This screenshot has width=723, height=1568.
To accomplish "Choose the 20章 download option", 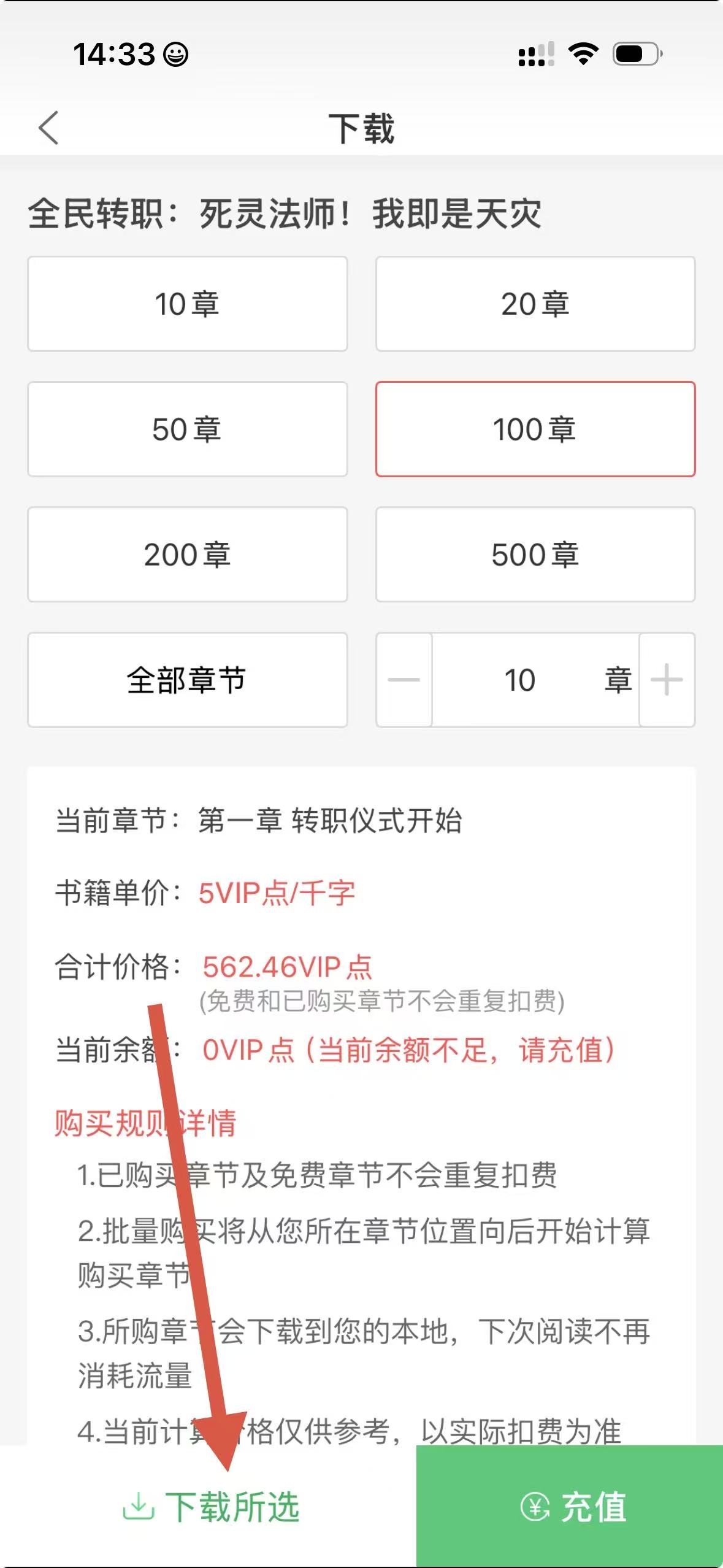I will point(535,304).
